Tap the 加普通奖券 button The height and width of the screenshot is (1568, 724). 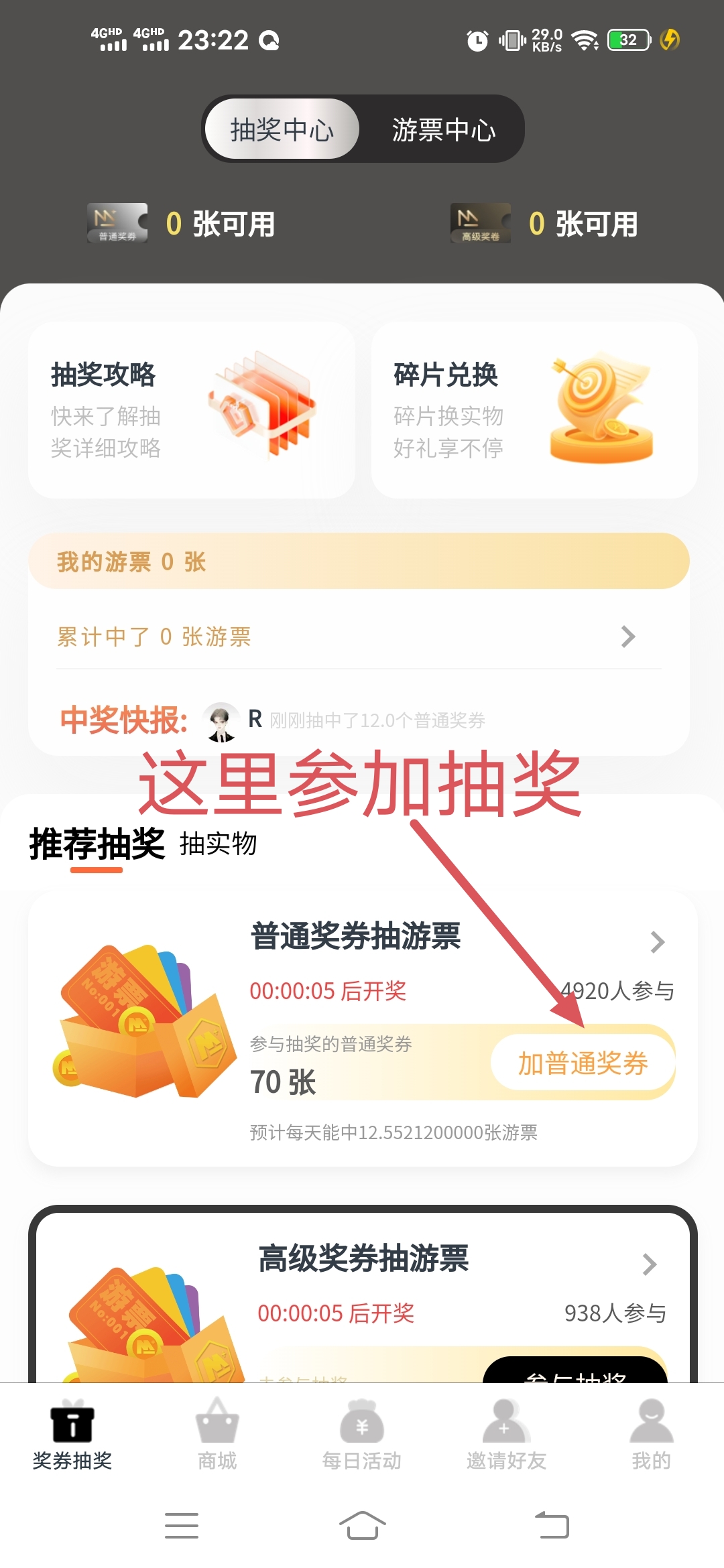pyautogui.click(x=583, y=1063)
